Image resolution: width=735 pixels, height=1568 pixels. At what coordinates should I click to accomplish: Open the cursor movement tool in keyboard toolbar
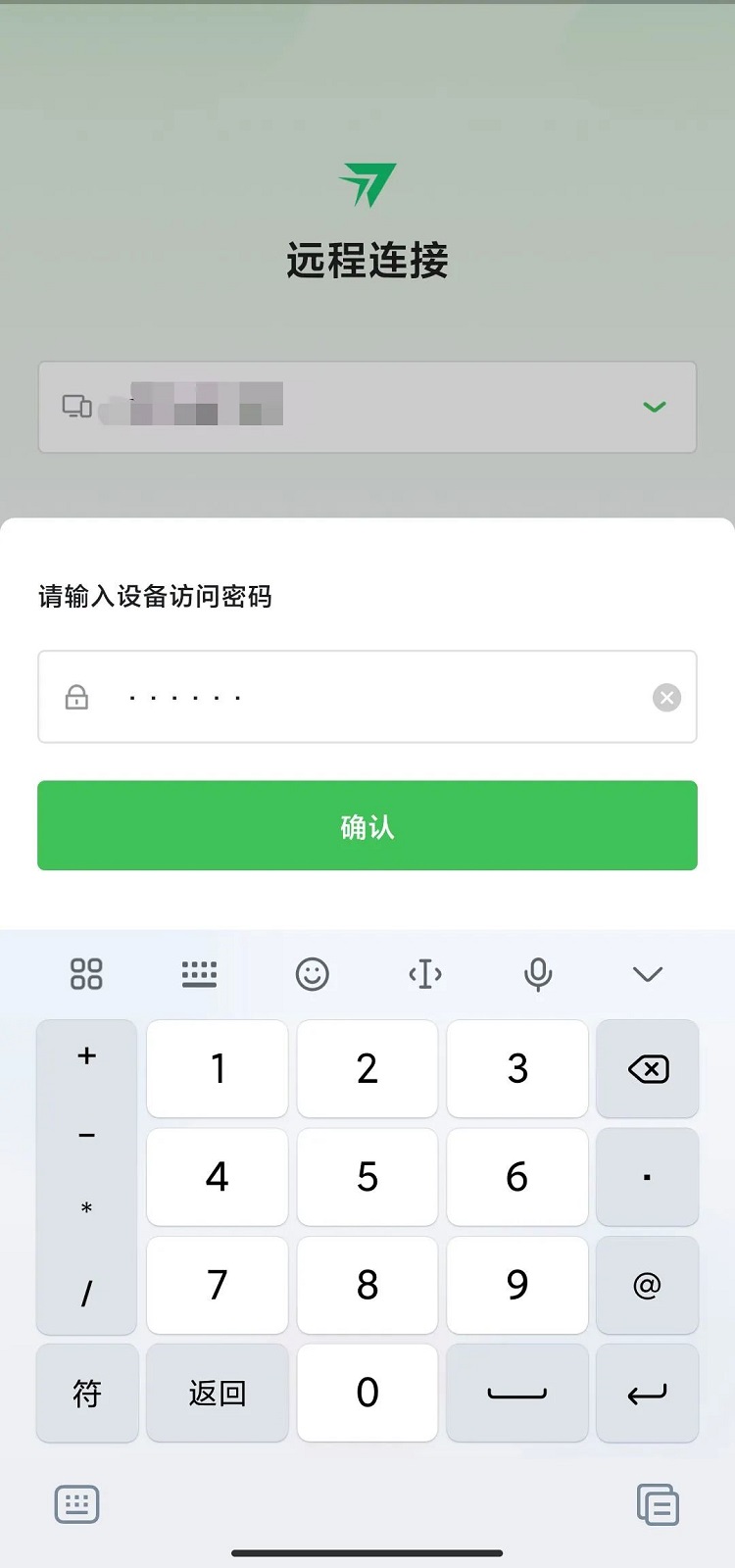click(425, 974)
